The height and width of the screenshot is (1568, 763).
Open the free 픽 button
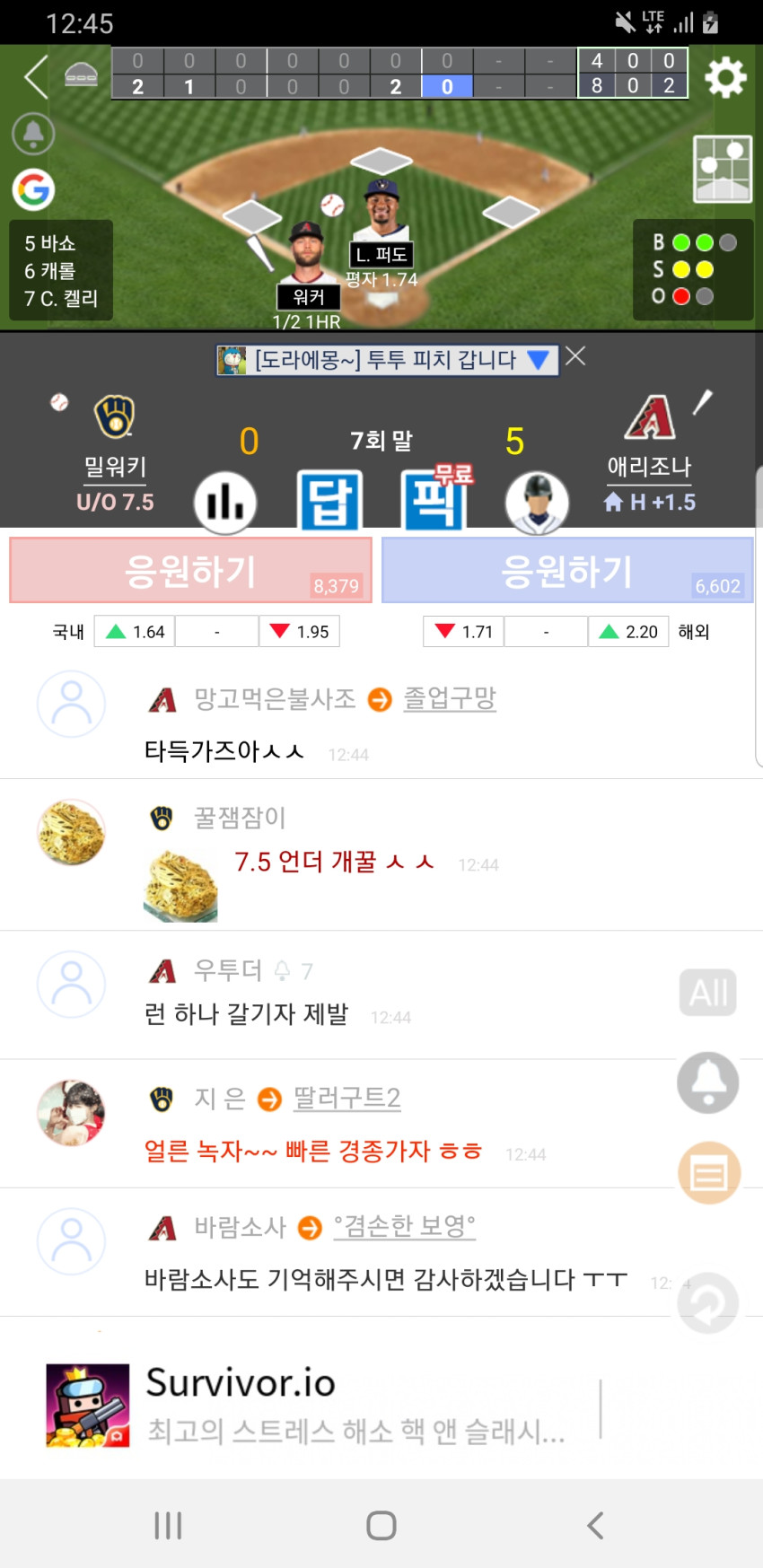[x=434, y=499]
